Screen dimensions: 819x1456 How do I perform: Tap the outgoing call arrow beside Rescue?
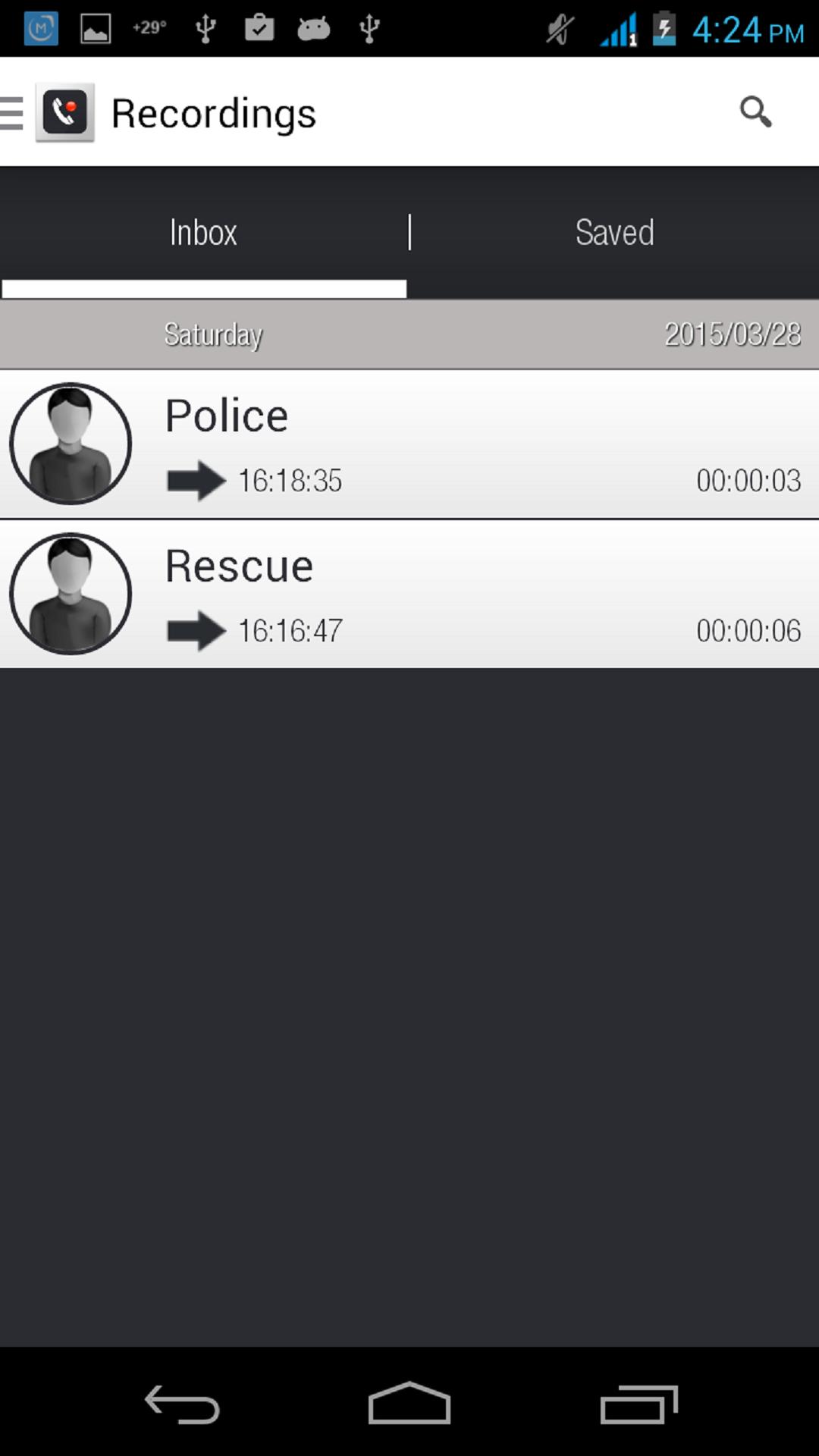tap(196, 630)
